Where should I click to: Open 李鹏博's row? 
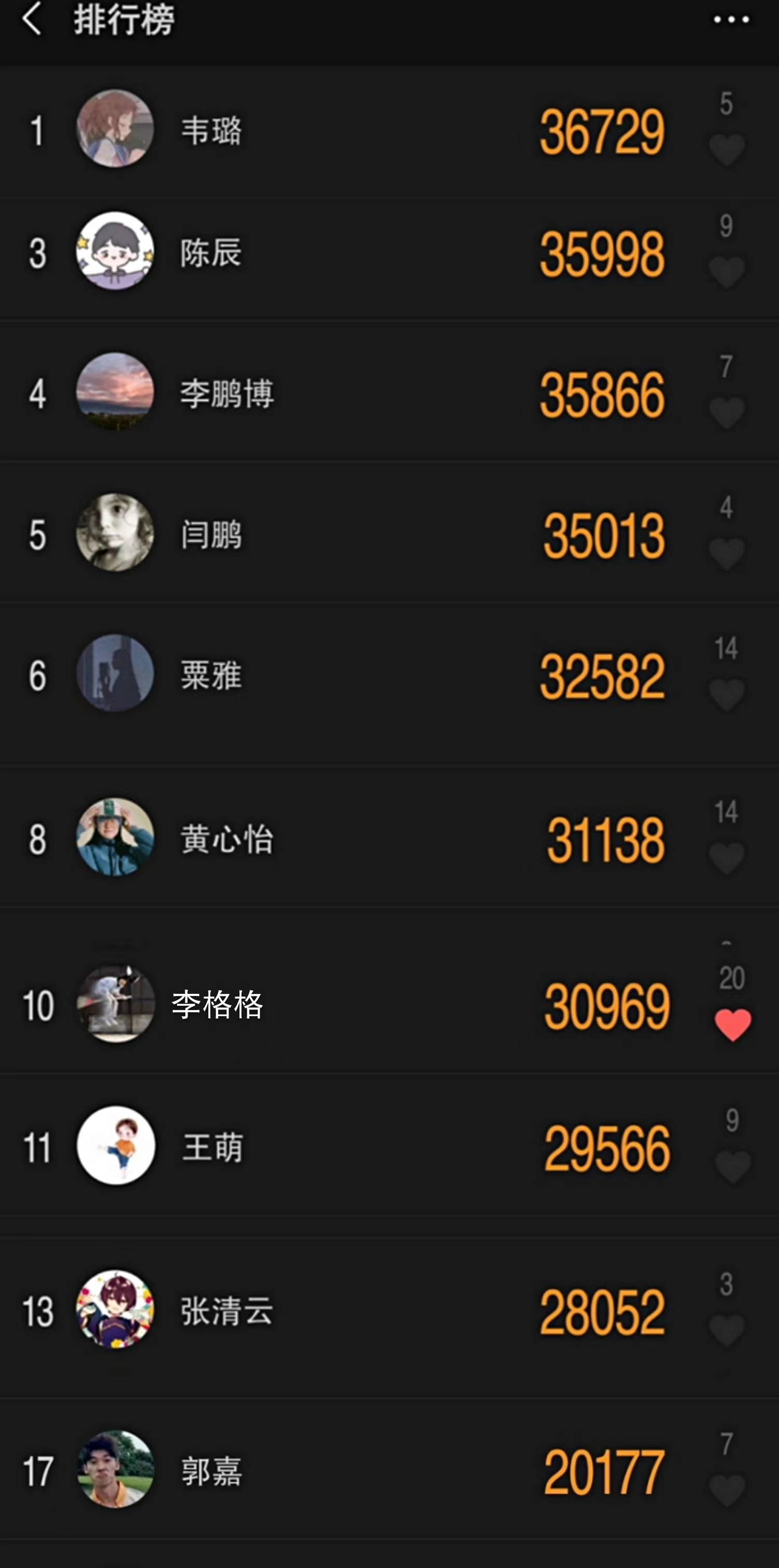click(226, 393)
